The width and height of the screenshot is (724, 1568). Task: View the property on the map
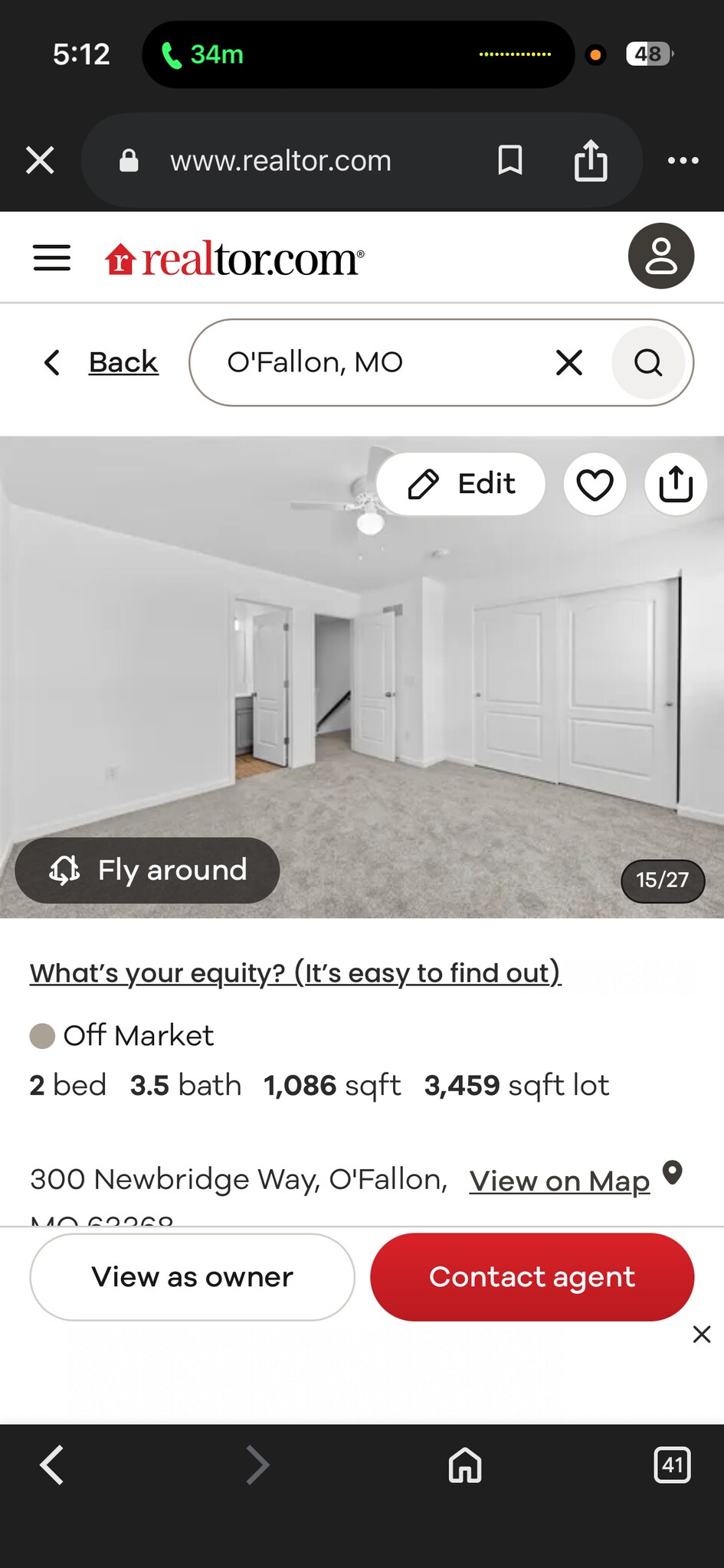pyautogui.click(x=559, y=1181)
